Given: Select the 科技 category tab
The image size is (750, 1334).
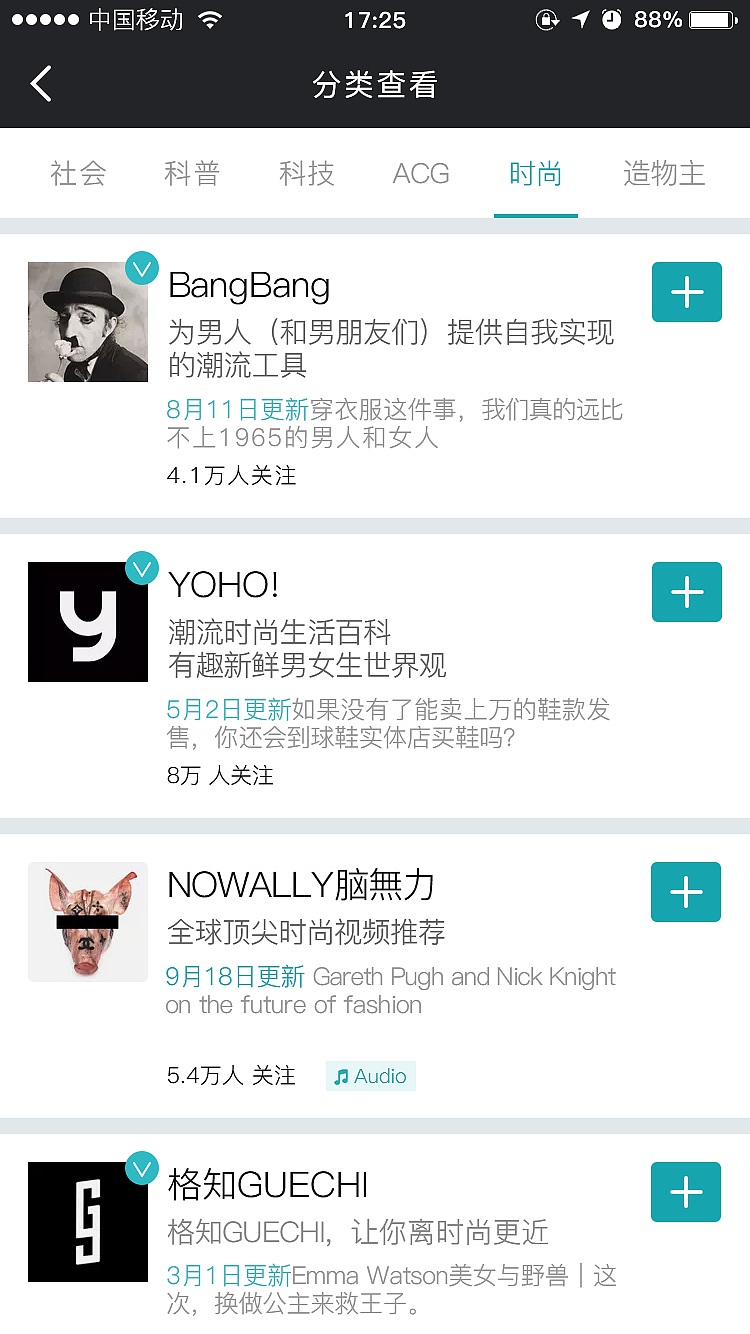Looking at the screenshot, I should 307,174.
